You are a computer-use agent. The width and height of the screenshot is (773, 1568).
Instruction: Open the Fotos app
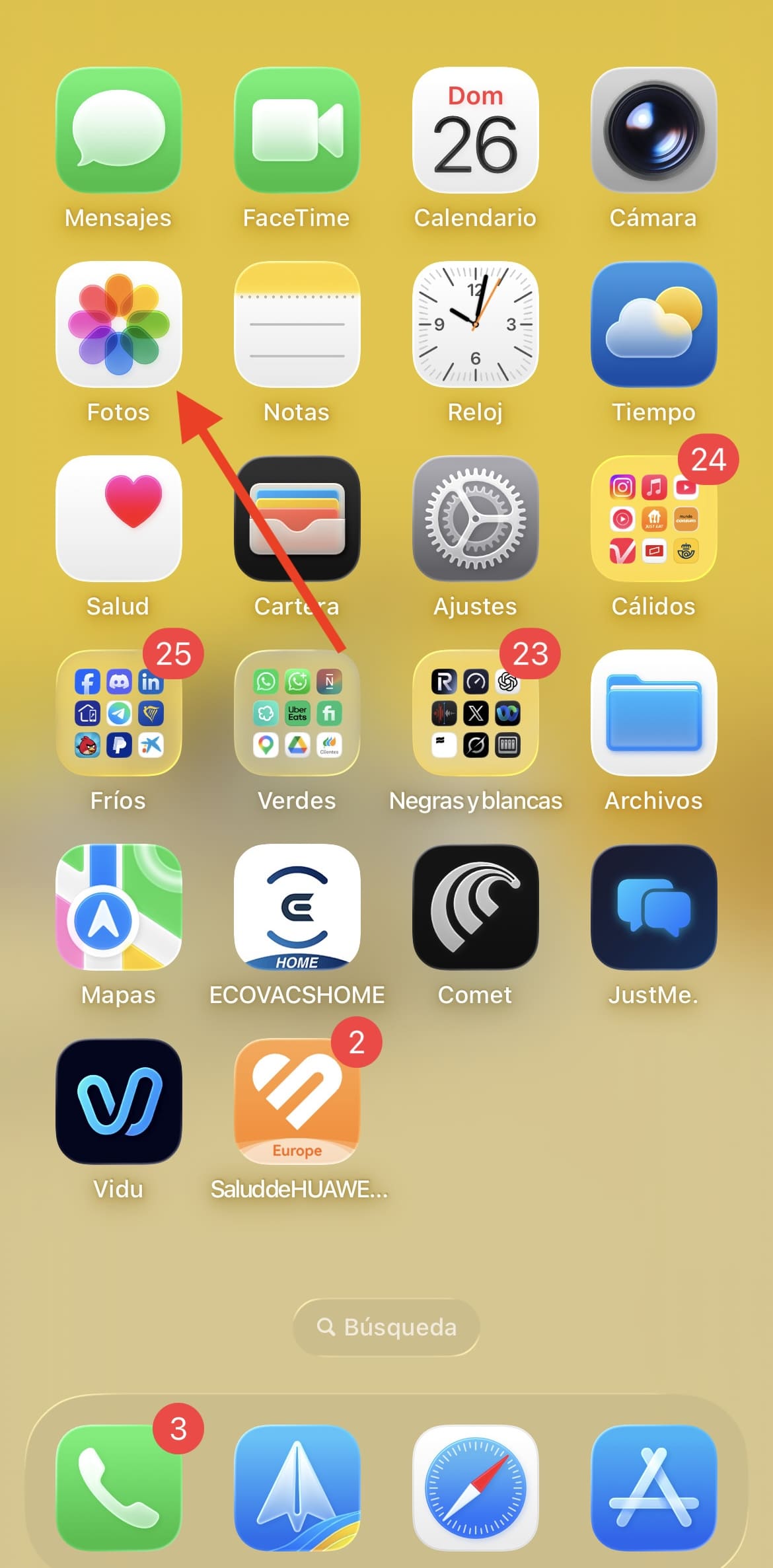(x=118, y=324)
